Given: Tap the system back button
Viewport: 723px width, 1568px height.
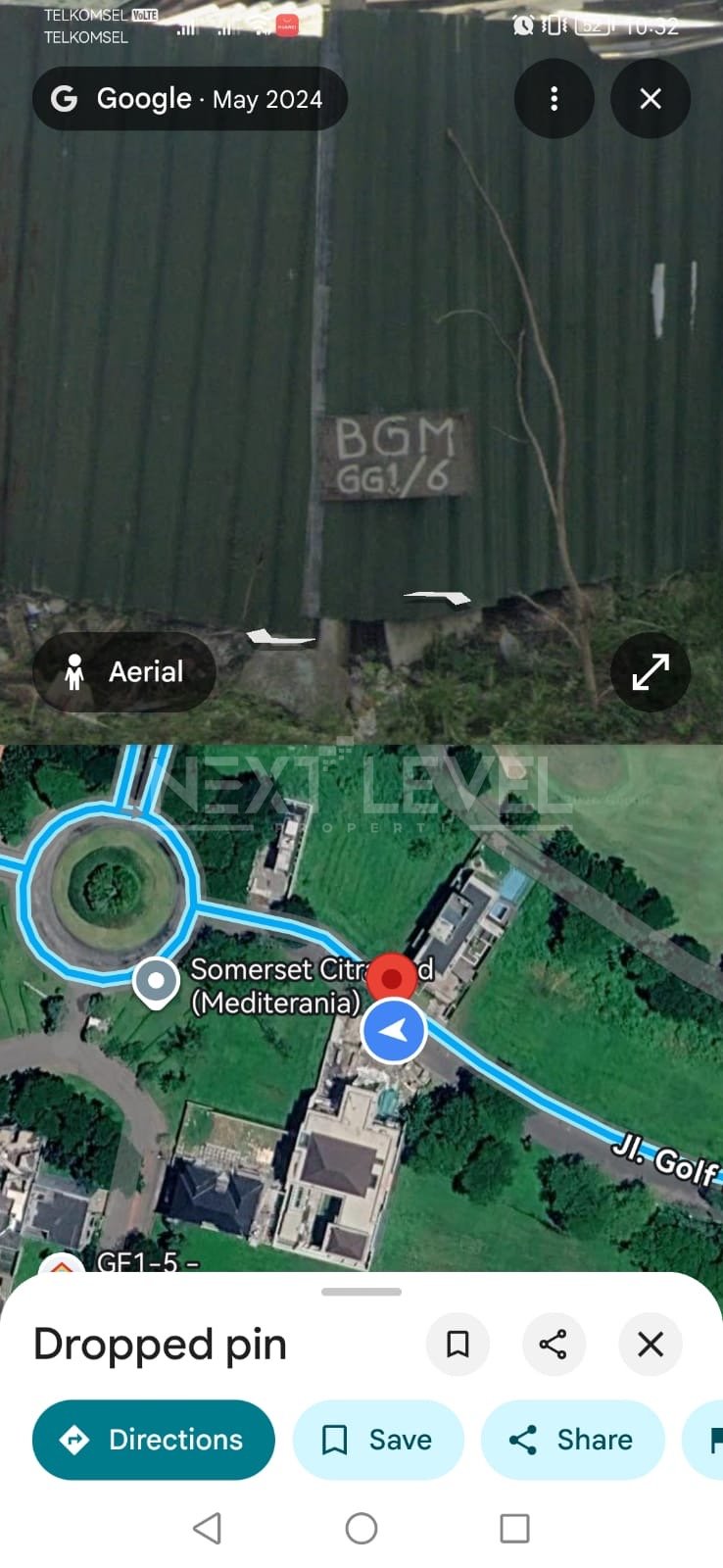Looking at the screenshot, I should [x=207, y=1528].
